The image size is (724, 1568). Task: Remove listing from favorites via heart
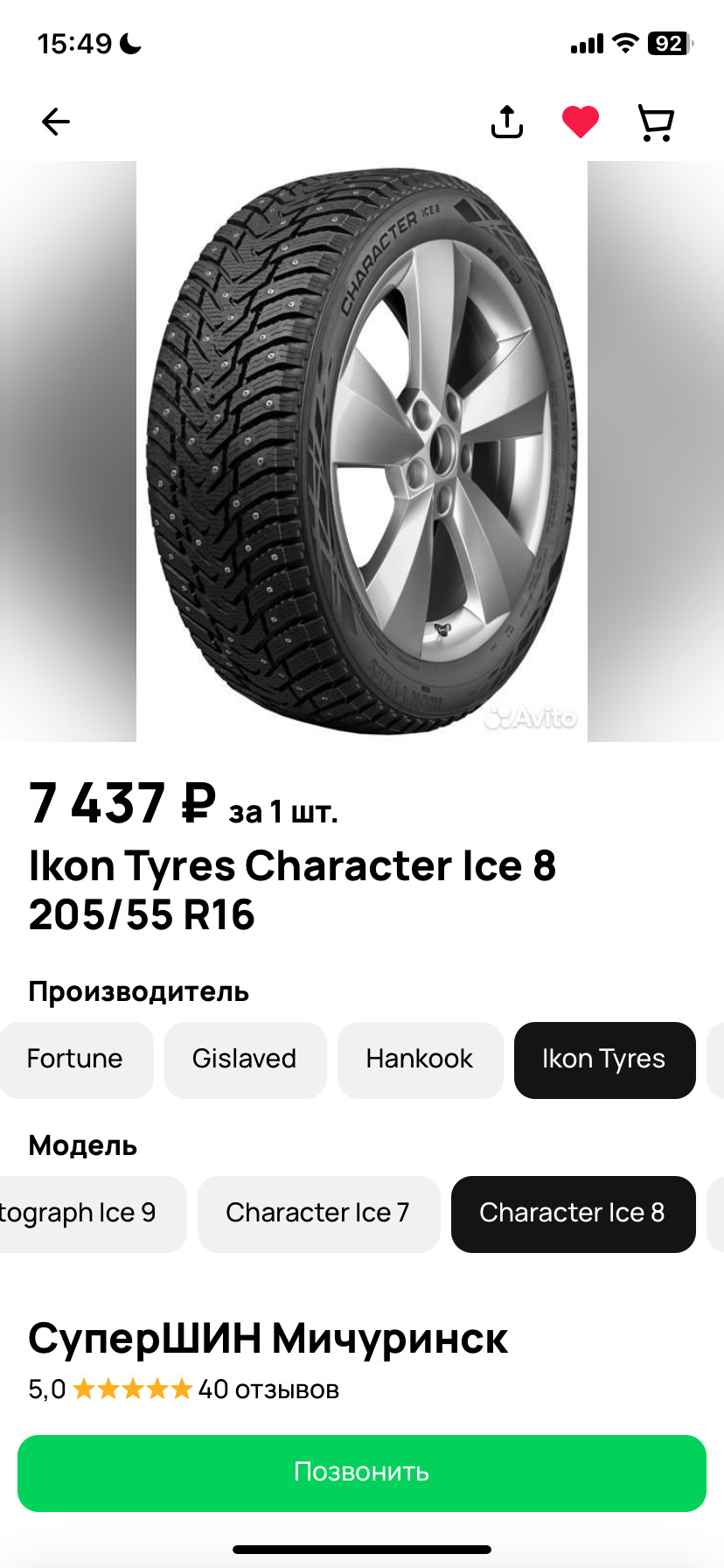point(581,122)
